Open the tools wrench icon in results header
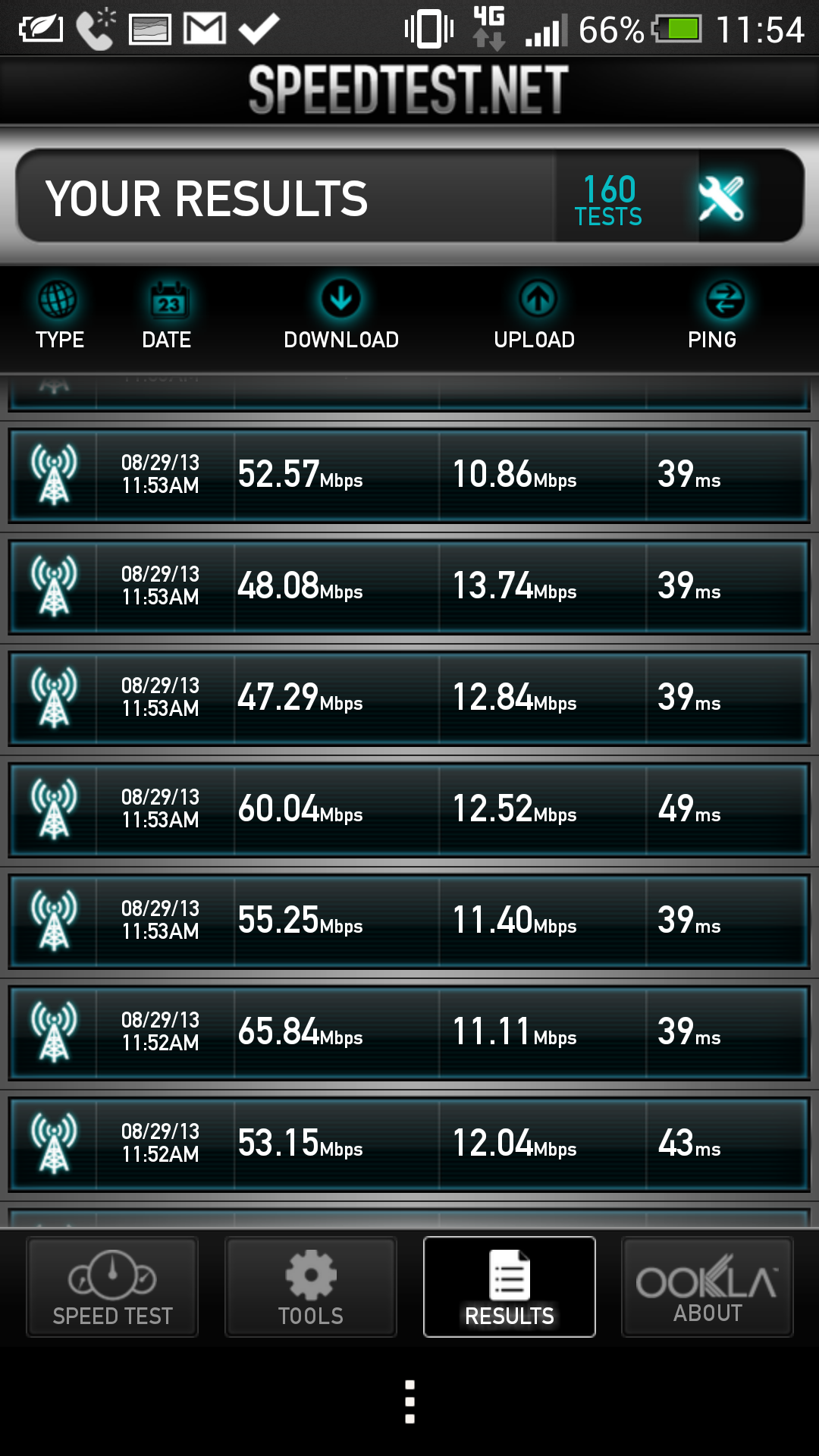 (x=721, y=197)
